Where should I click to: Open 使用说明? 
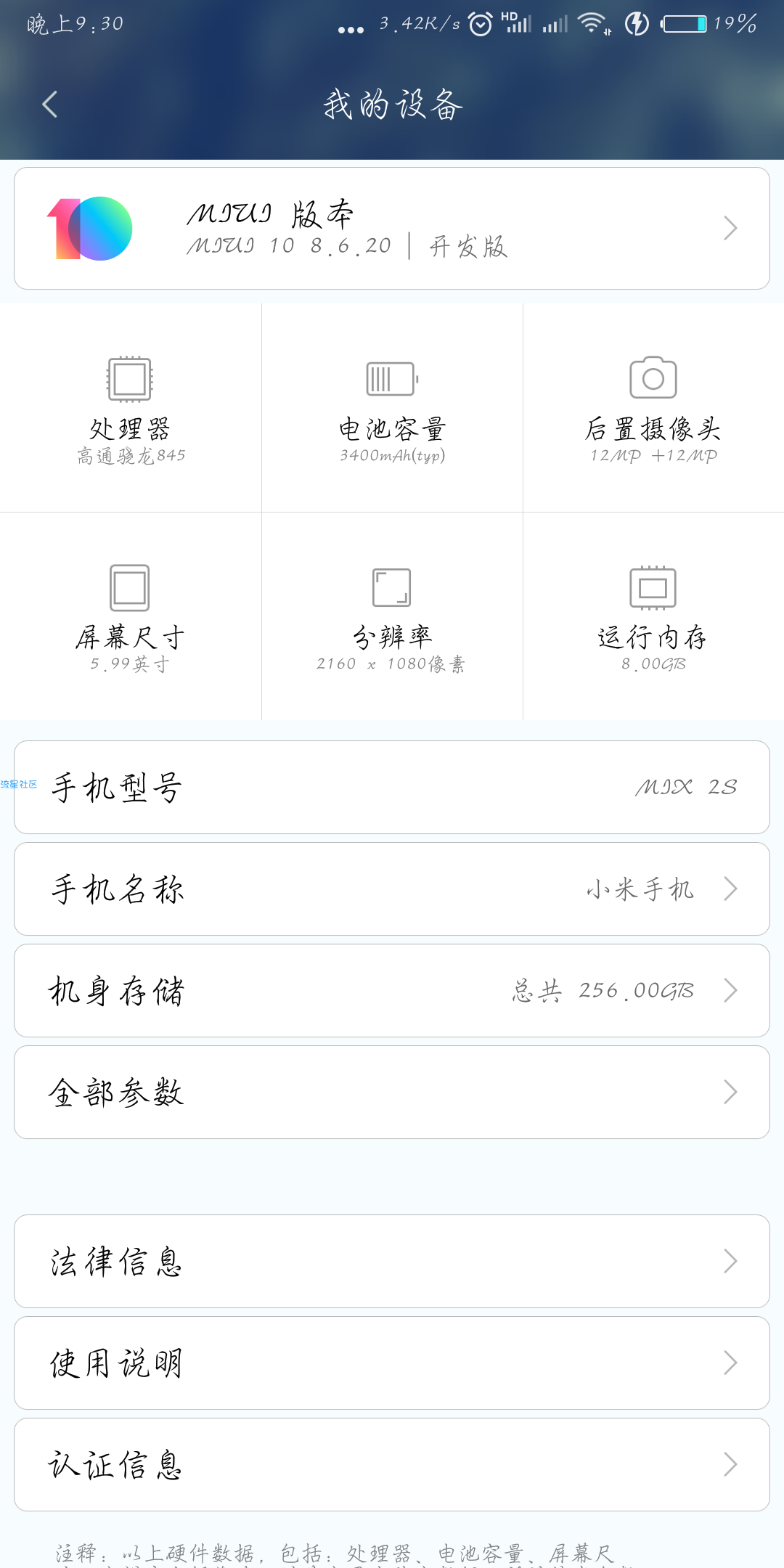click(392, 1363)
